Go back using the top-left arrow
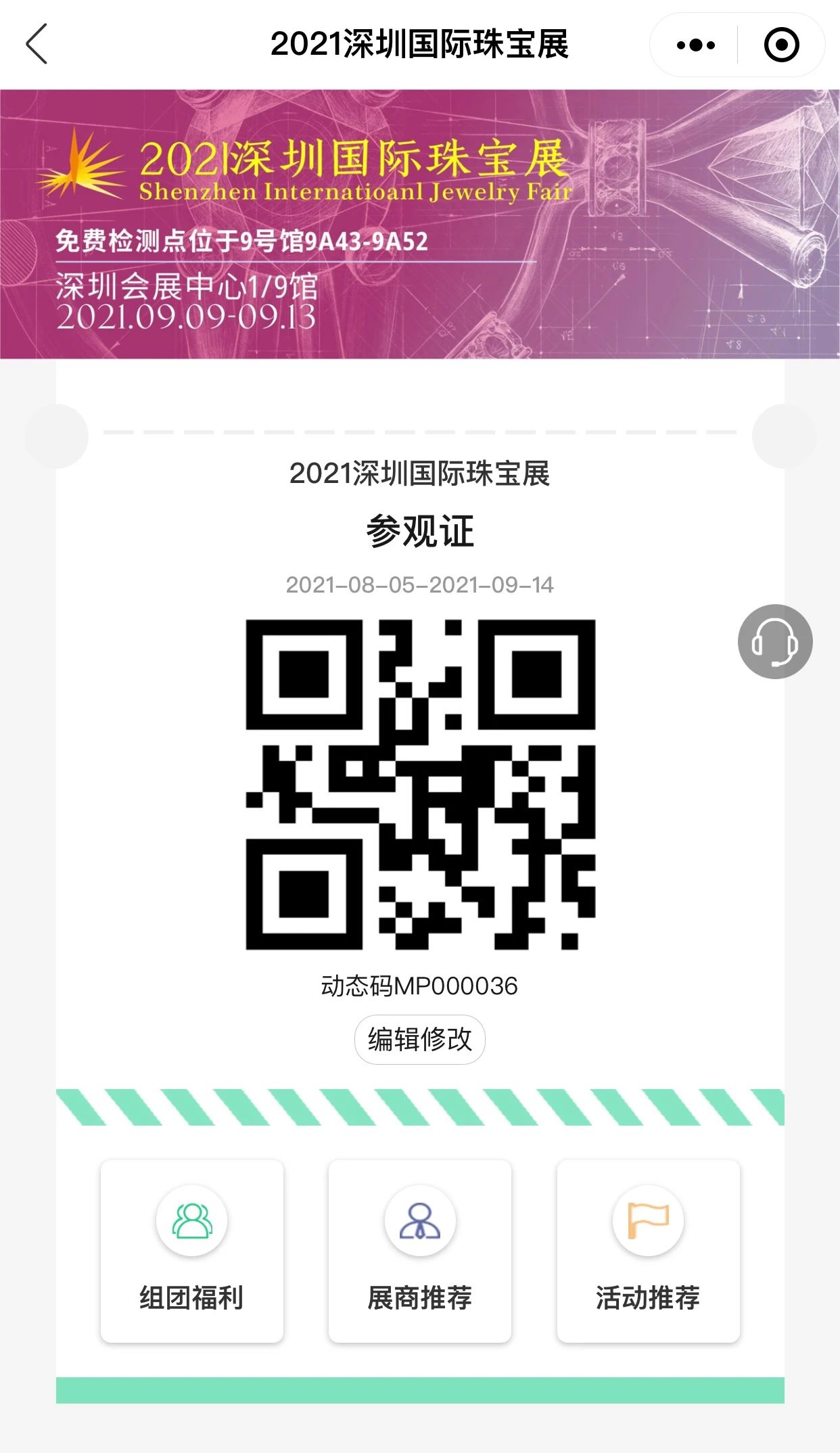This screenshot has width=840, height=1453. click(37, 44)
